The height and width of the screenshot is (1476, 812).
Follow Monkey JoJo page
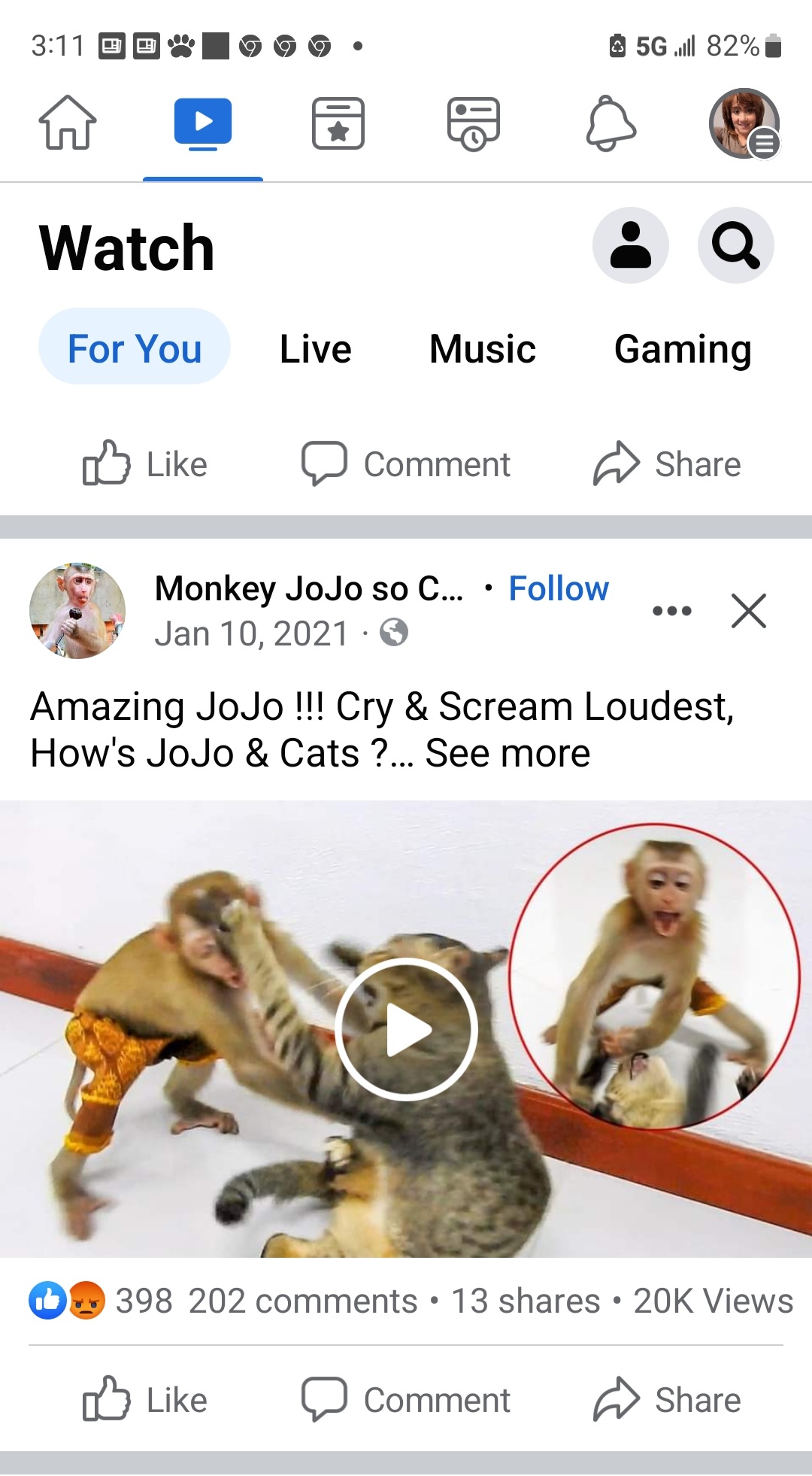(x=558, y=588)
